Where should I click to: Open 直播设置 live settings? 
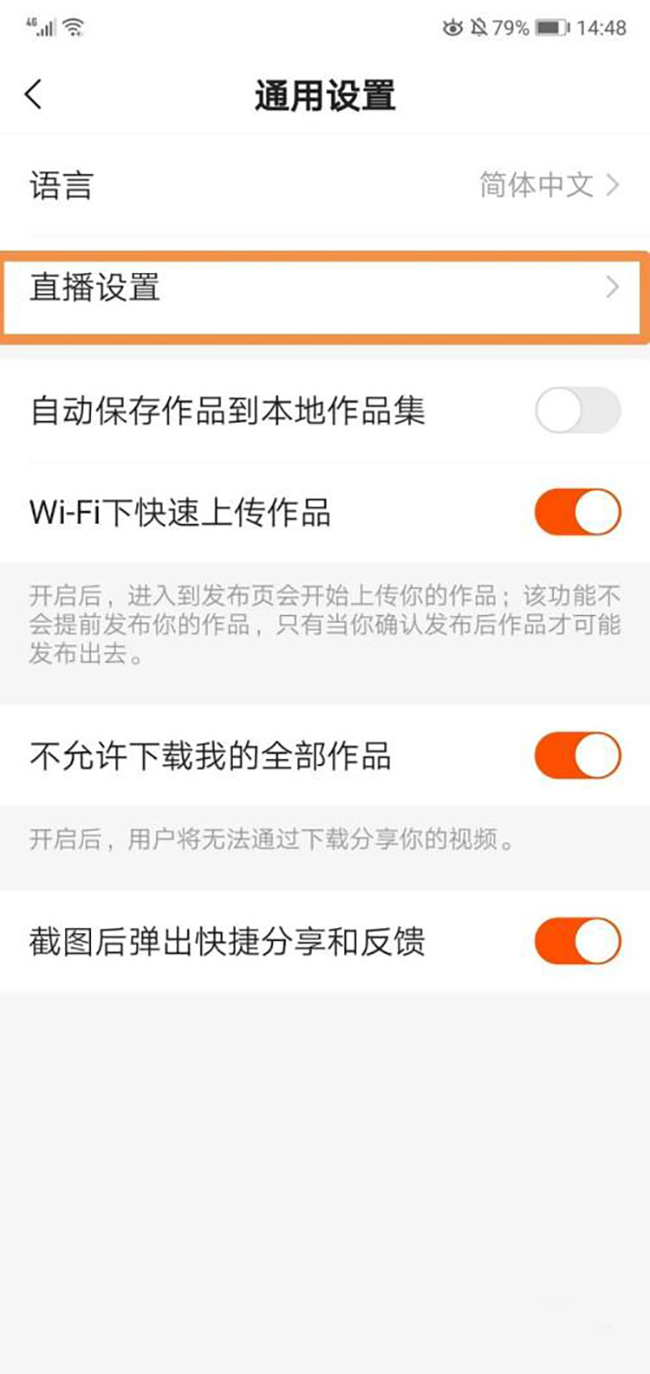coord(324,289)
